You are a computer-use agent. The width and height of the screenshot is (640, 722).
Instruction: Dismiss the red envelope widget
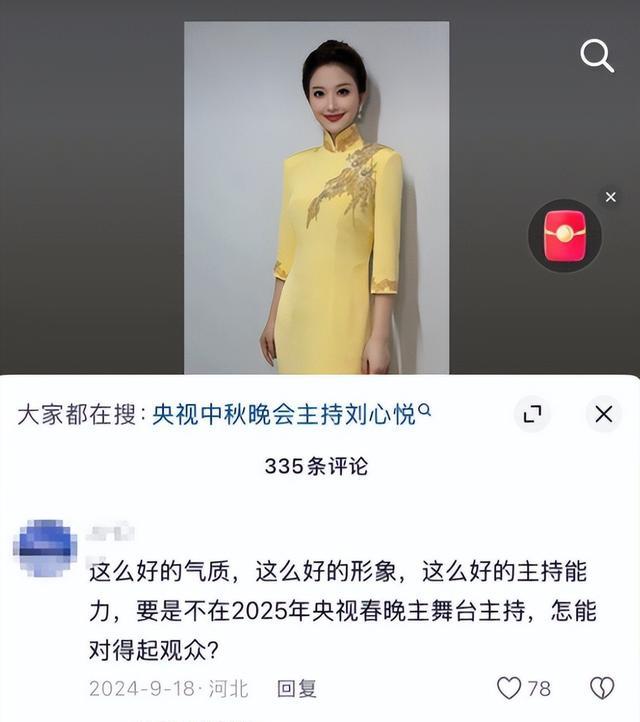point(611,198)
